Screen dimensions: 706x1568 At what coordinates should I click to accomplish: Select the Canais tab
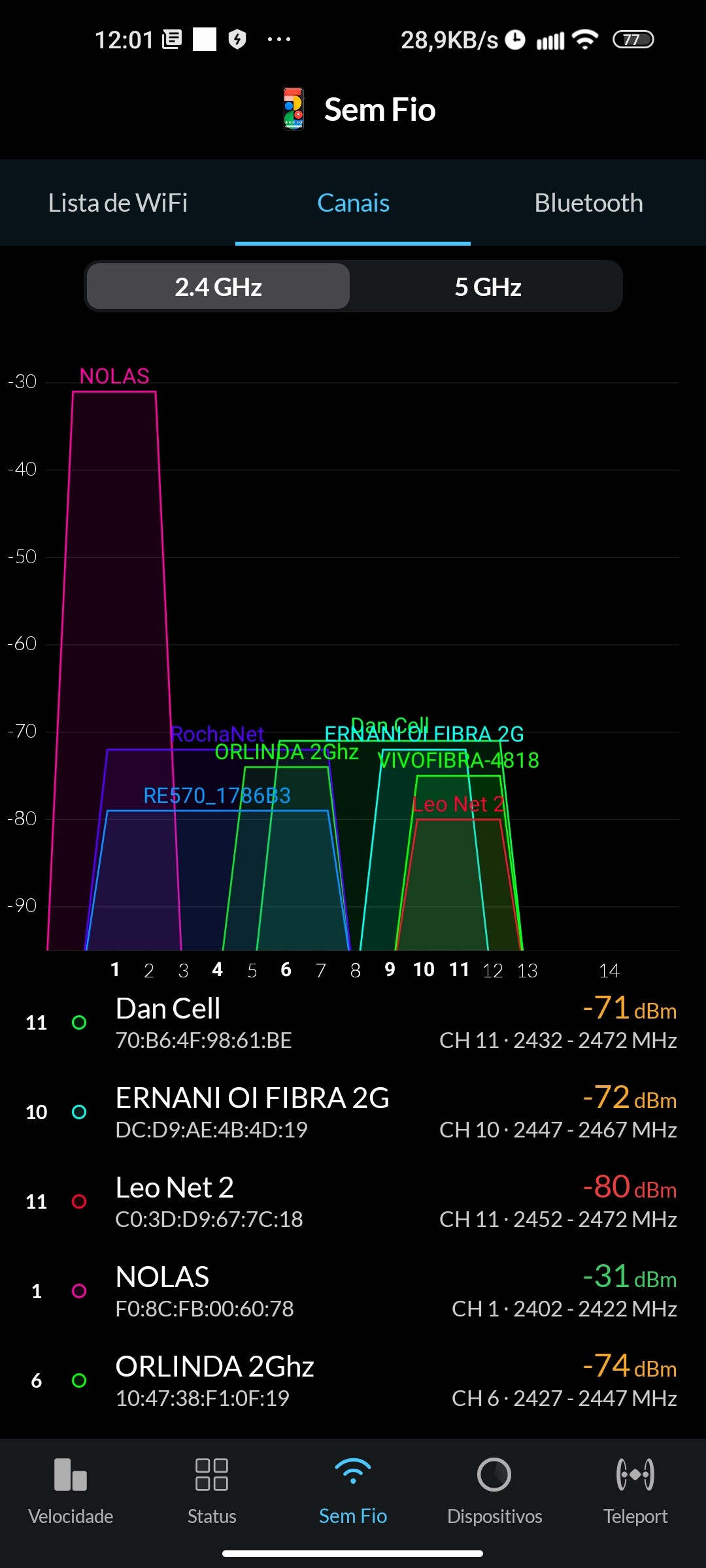(x=353, y=203)
